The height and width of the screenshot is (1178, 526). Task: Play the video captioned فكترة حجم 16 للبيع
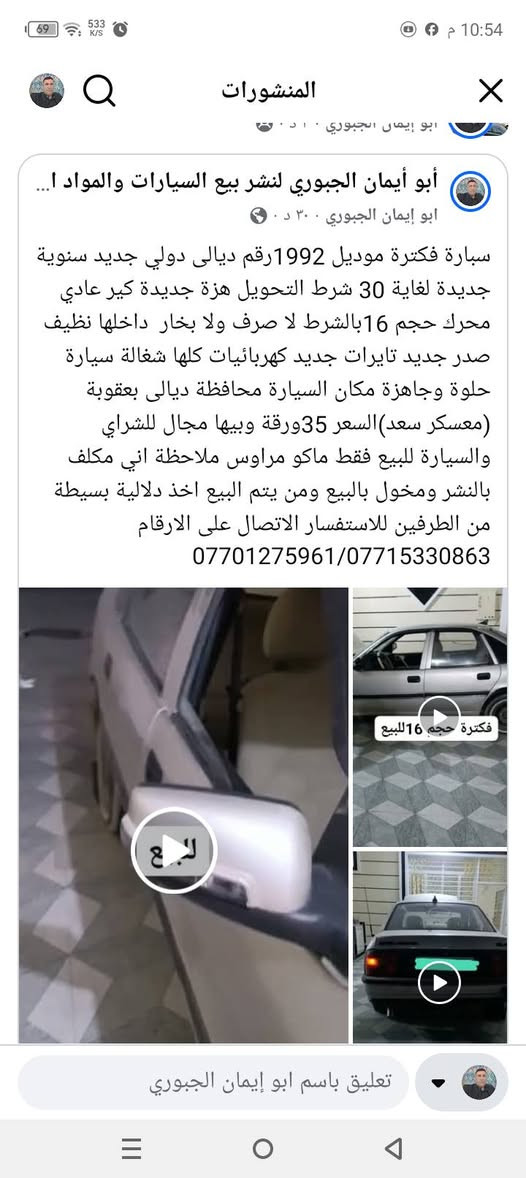(438, 716)
